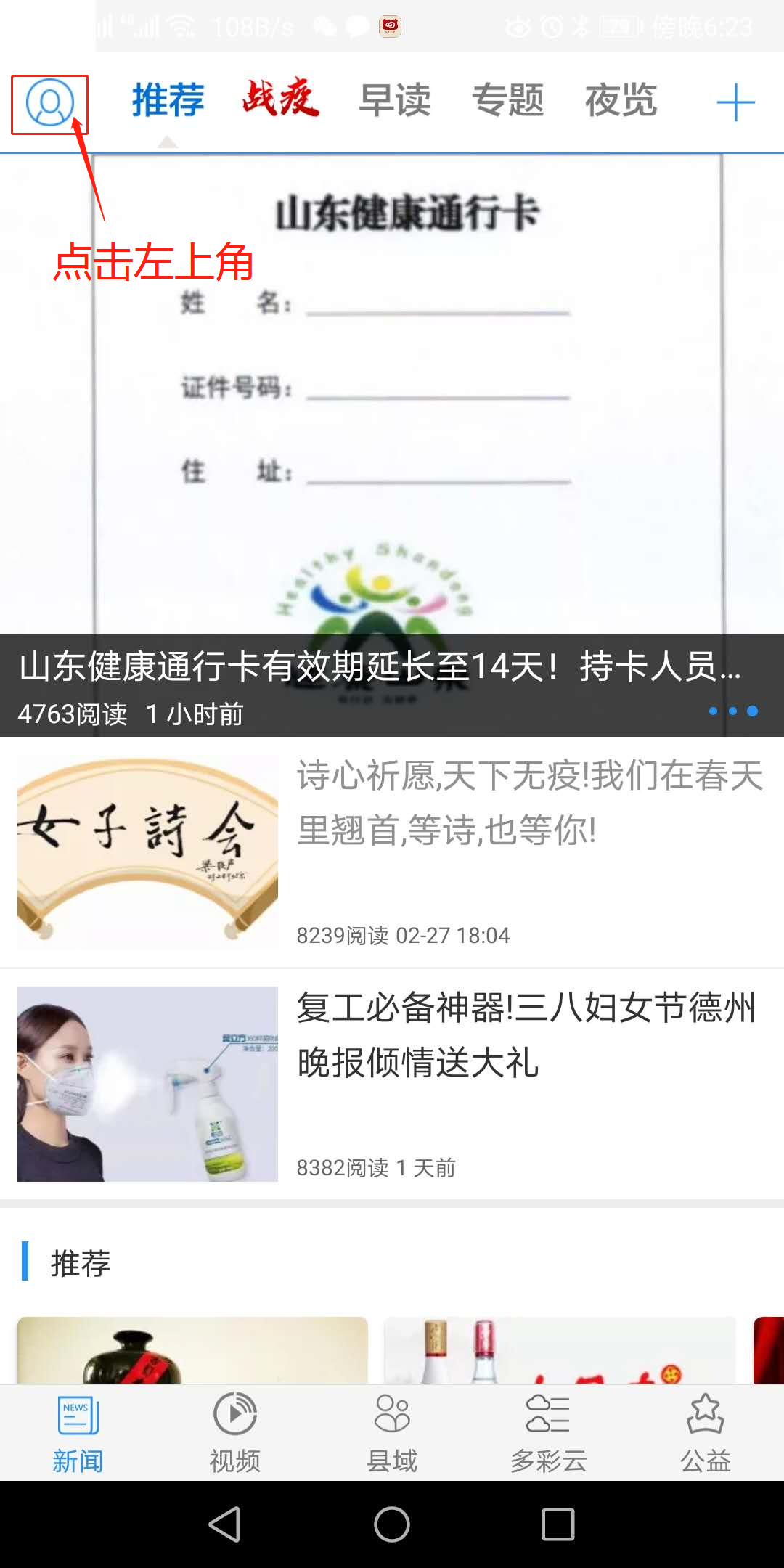Switch to the 早读 tab
This screenshot has width=784, height=1568.
[x=395, y=100]
